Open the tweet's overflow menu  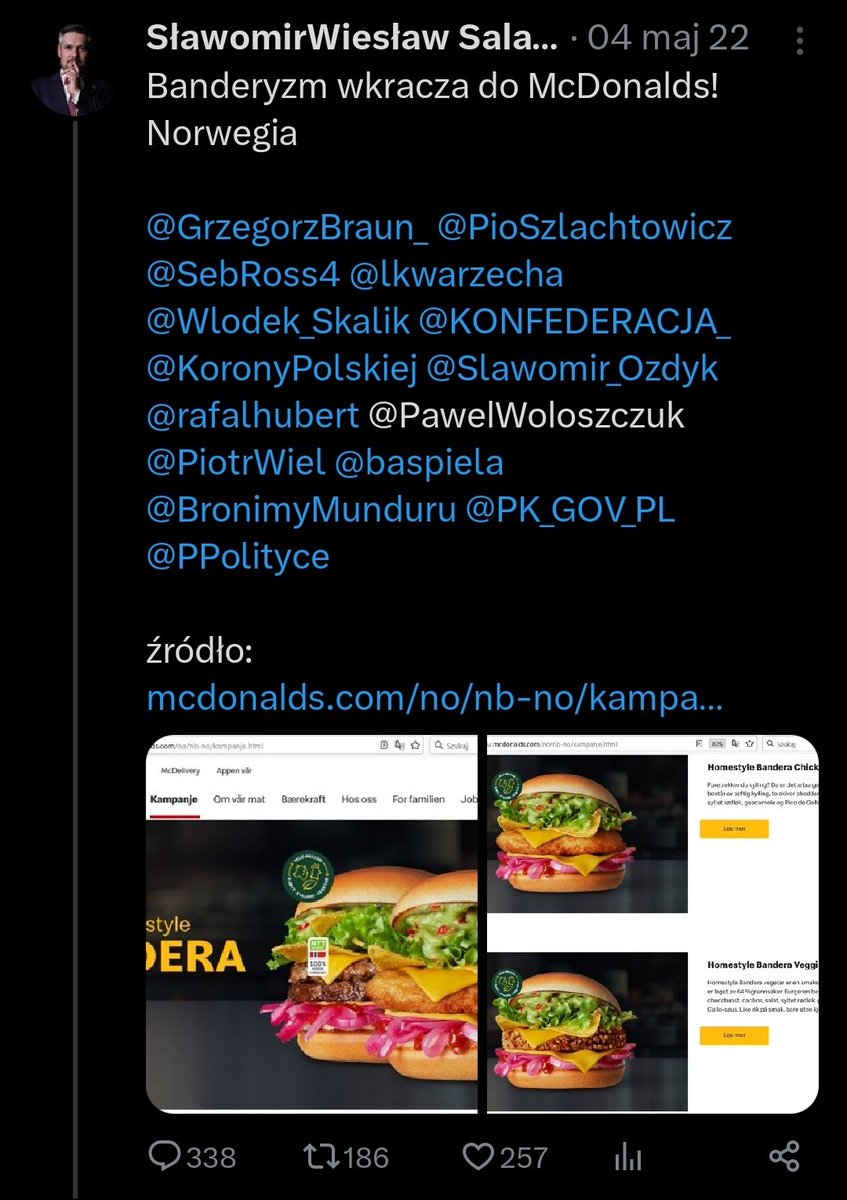799,41
